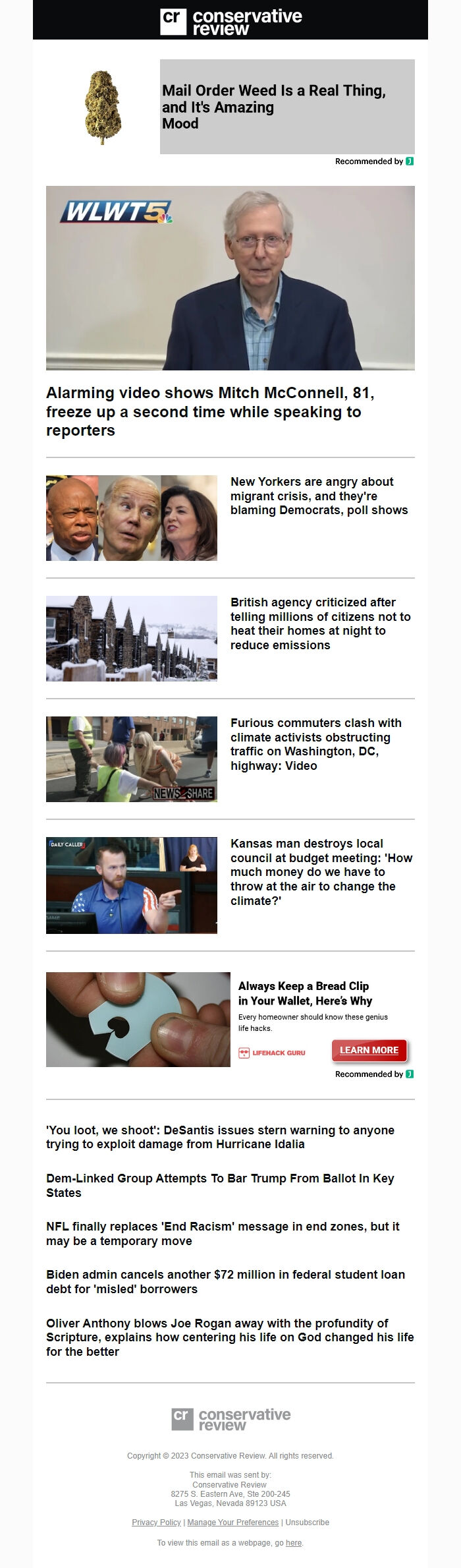Image resolution: width=461 pixels, height=1568 pixels.
Task: Open the Kansas man budget meeting article
Action: pyautogui.click(x=321, y=871)
